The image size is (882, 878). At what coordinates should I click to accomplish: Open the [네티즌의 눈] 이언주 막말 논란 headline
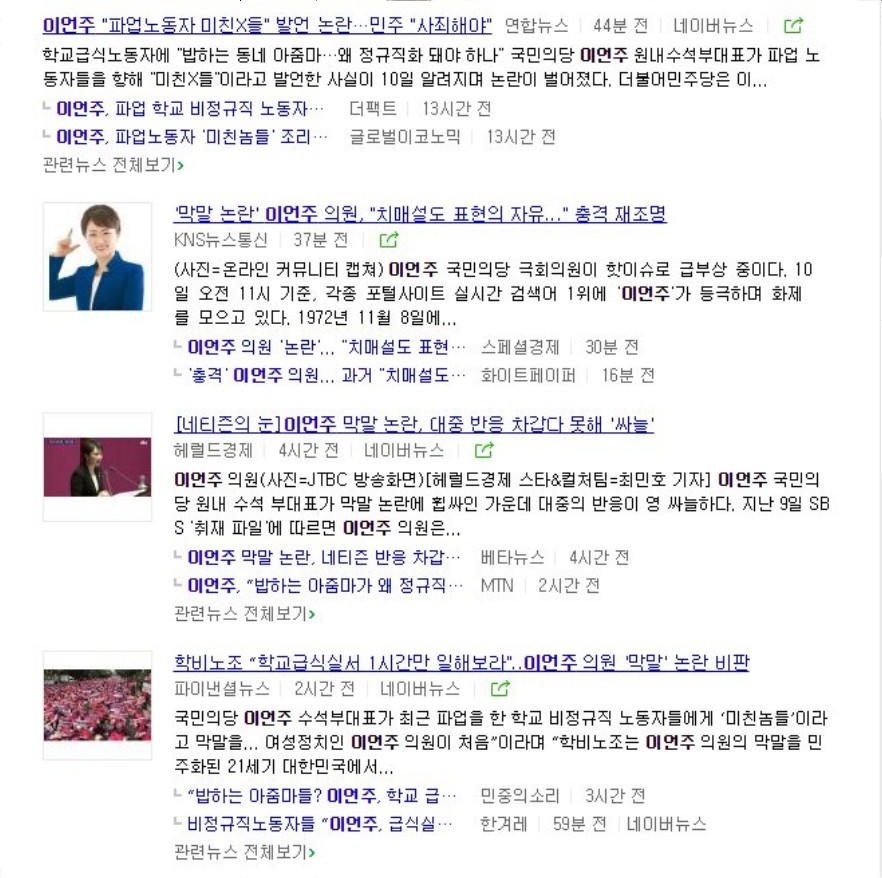tap(414, 423)
